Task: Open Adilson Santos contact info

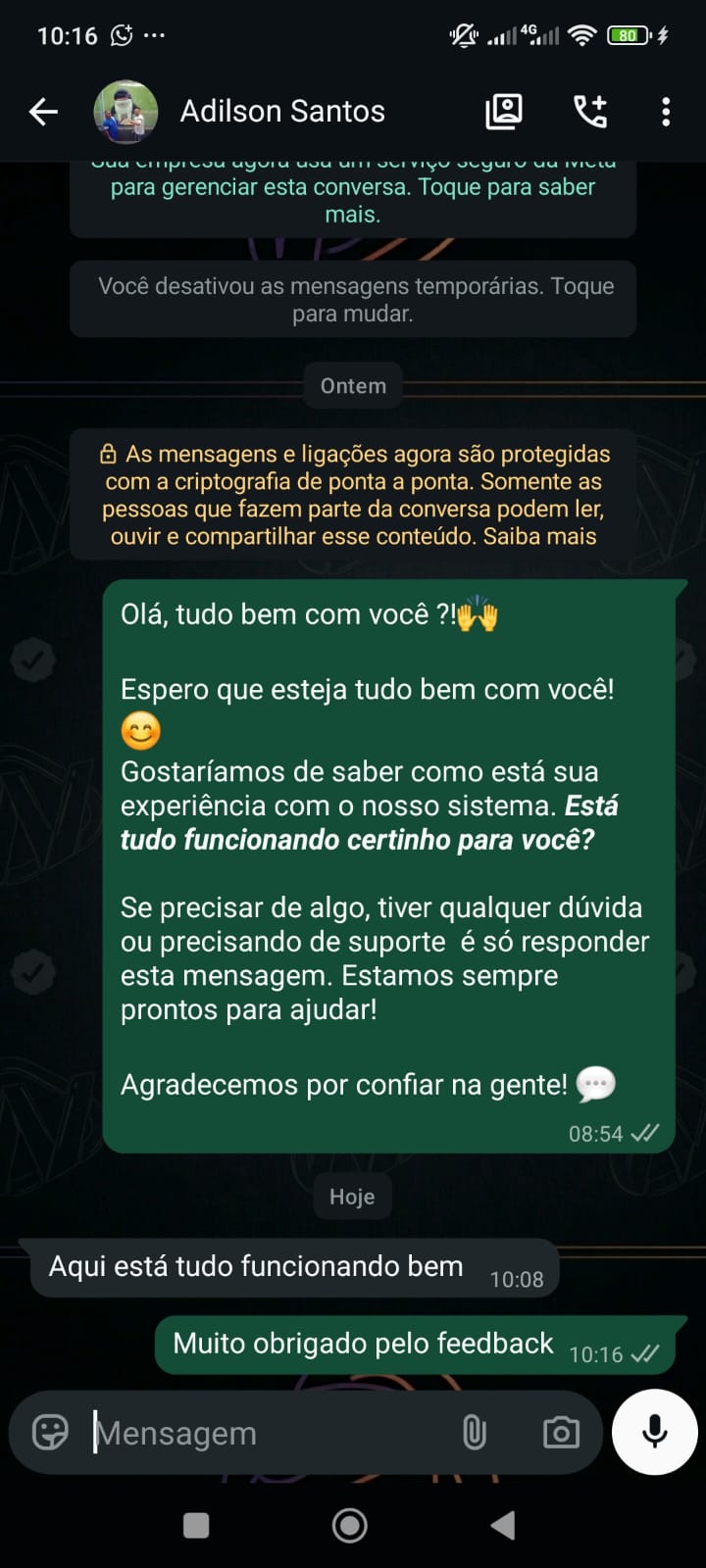Action: click(282, 112)
